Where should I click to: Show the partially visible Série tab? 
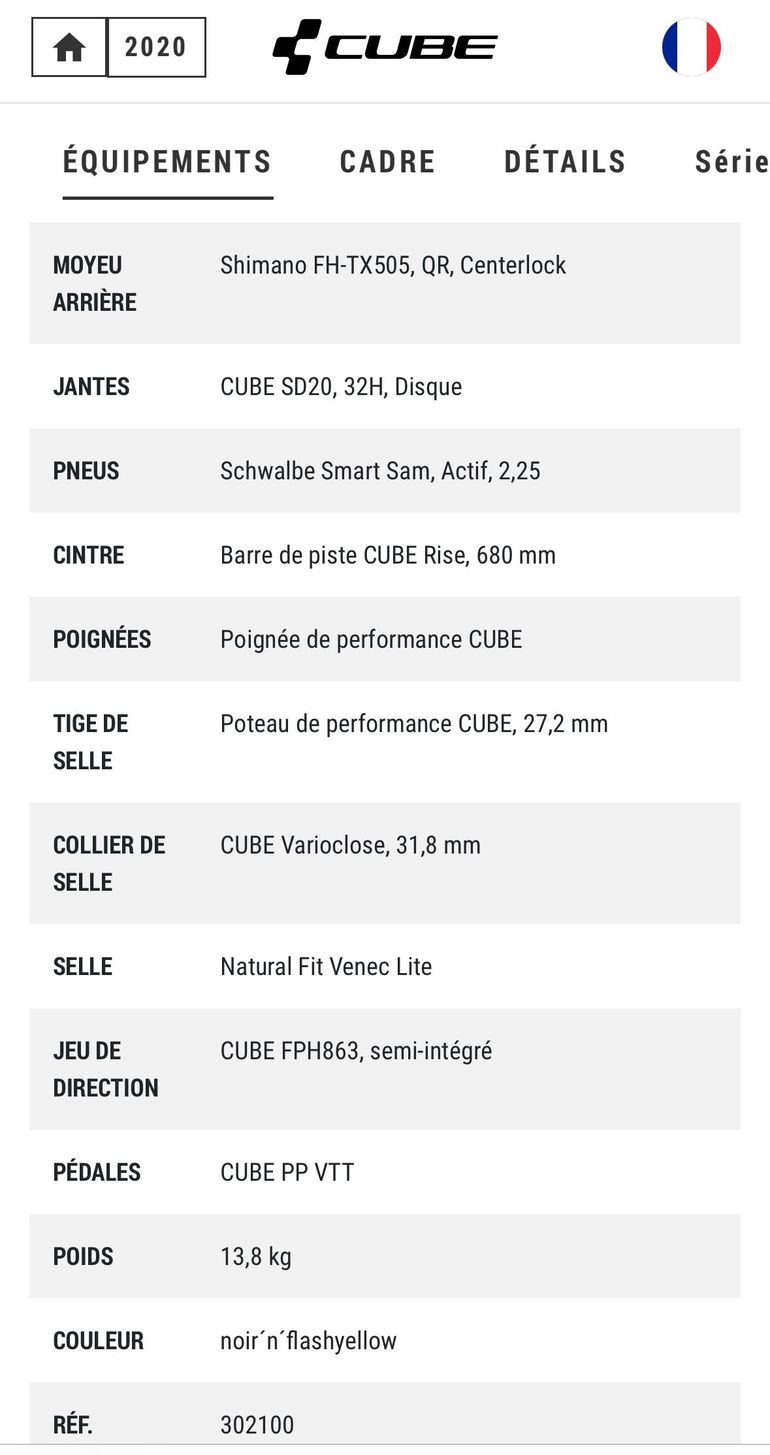coord(731,162)
